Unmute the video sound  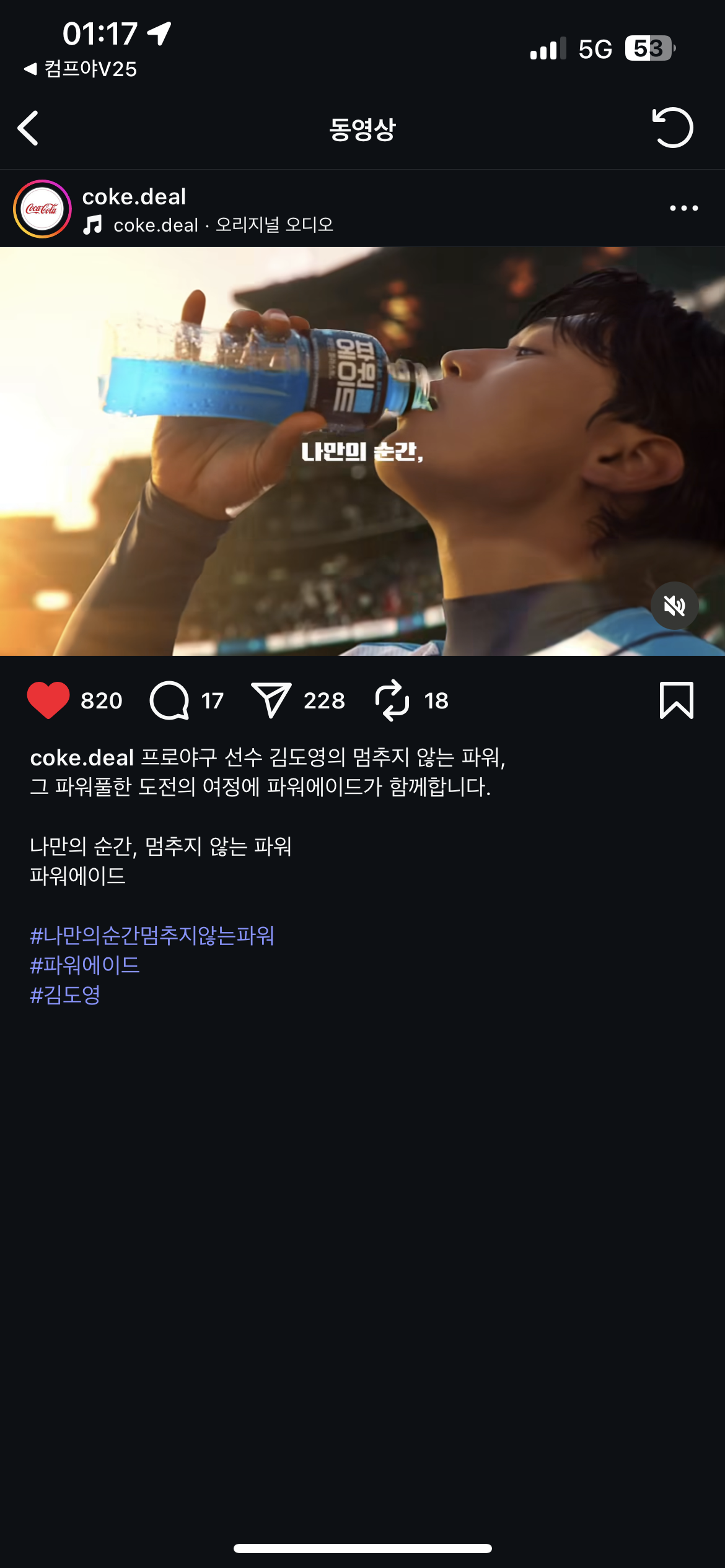(674, 606)
